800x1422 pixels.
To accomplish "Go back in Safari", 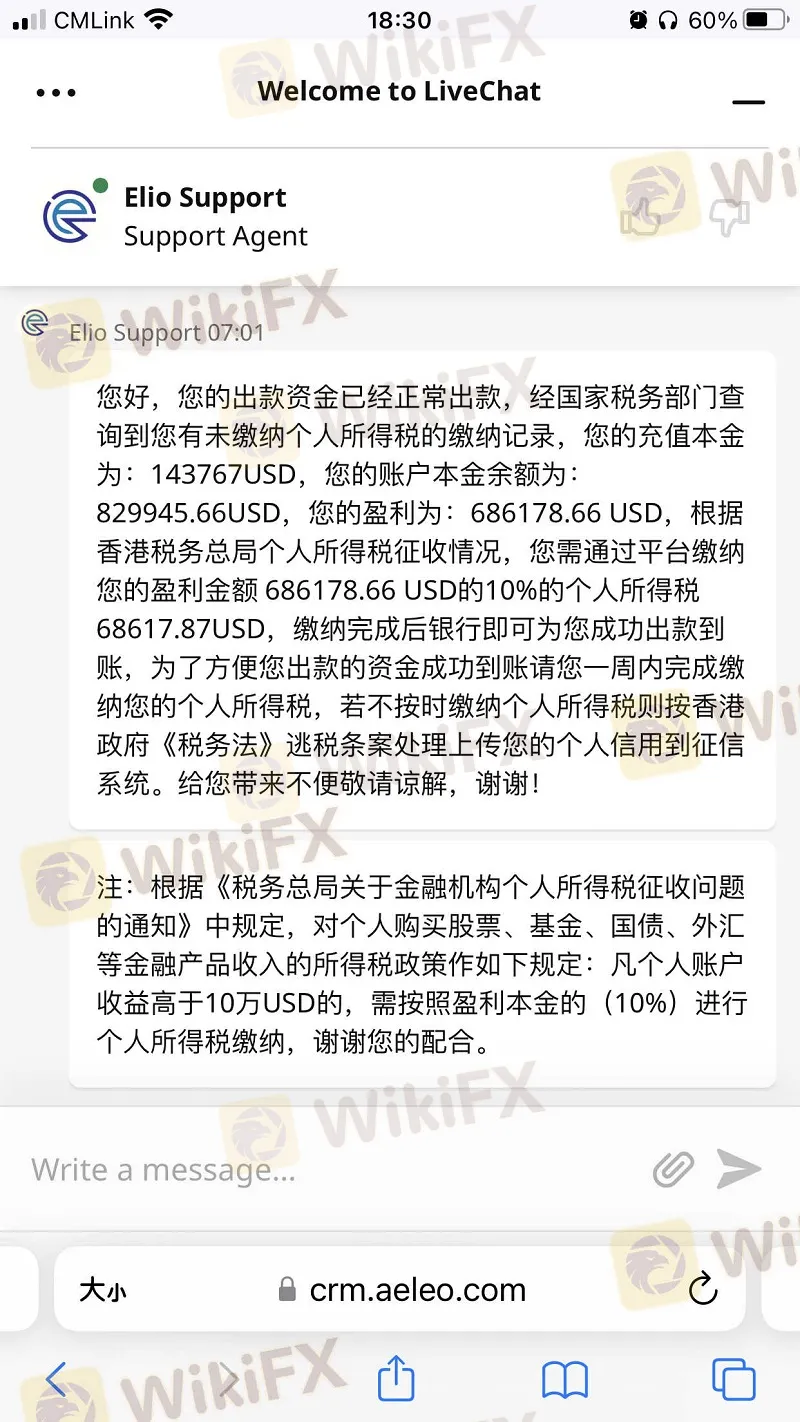I will coord(57,1380).
